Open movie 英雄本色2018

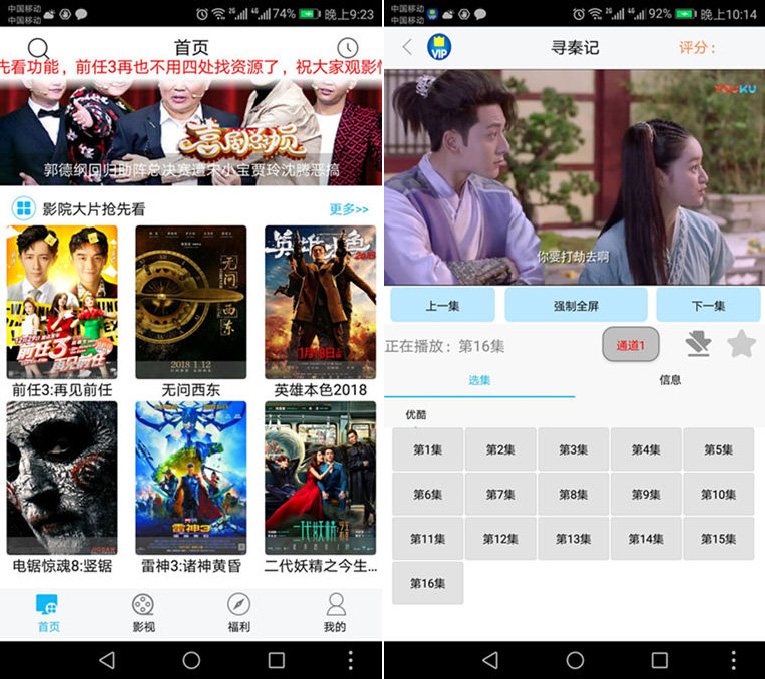[320, 301]
